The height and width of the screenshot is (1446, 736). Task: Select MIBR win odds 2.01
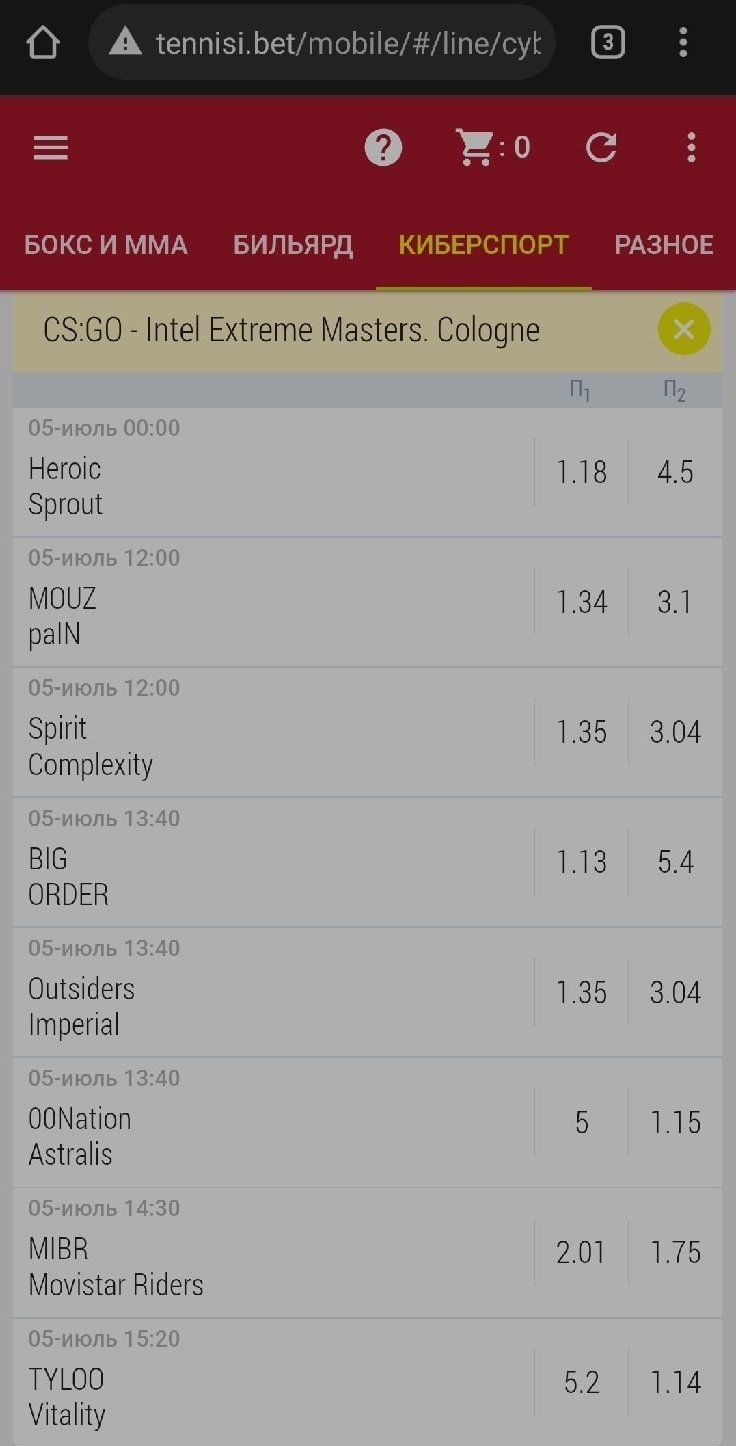(x=582, y=1252)
